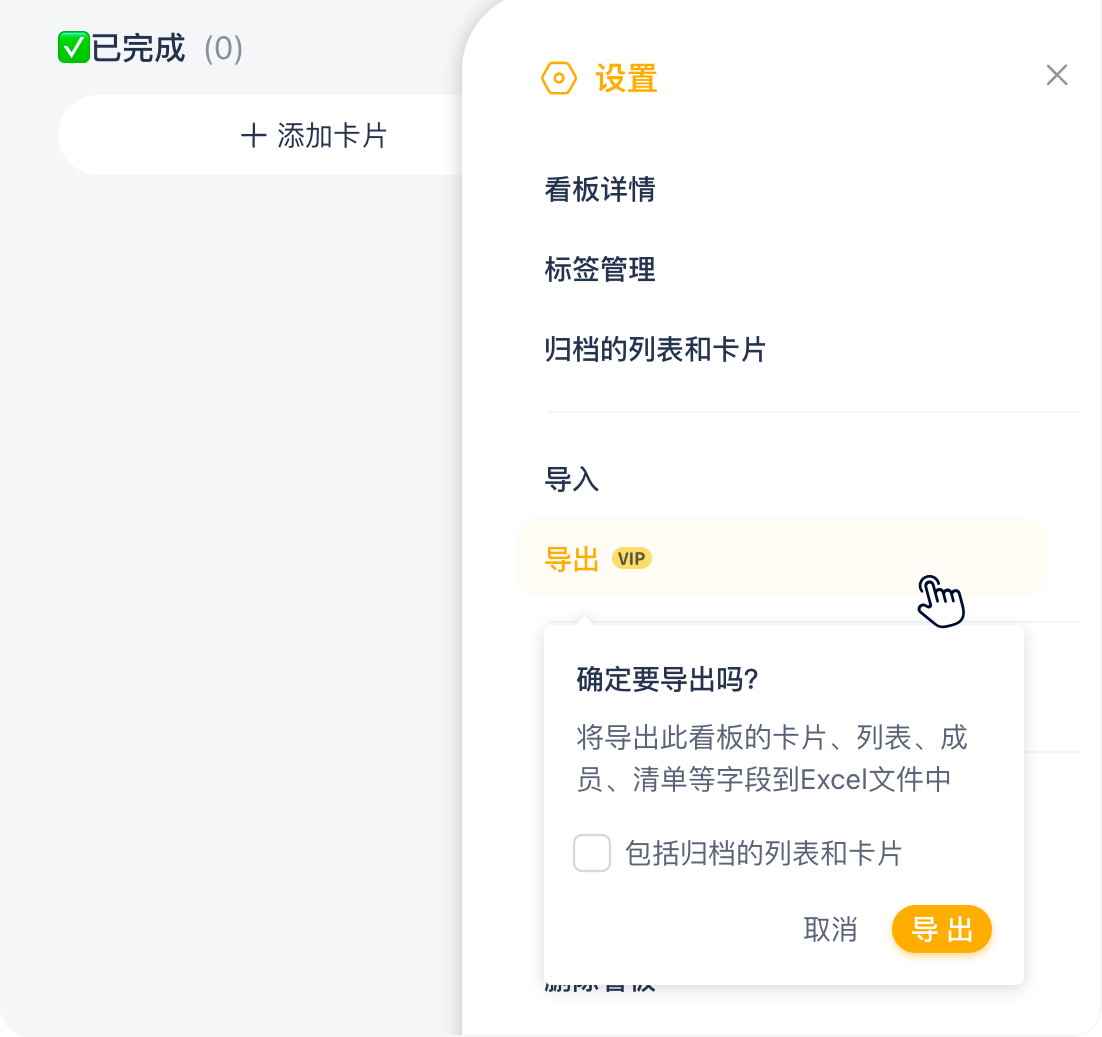The width and height of the screenshot is (1102, 1037).
Task: Open 归档的列表和卡片 archived items
Action: click(655, 349)
